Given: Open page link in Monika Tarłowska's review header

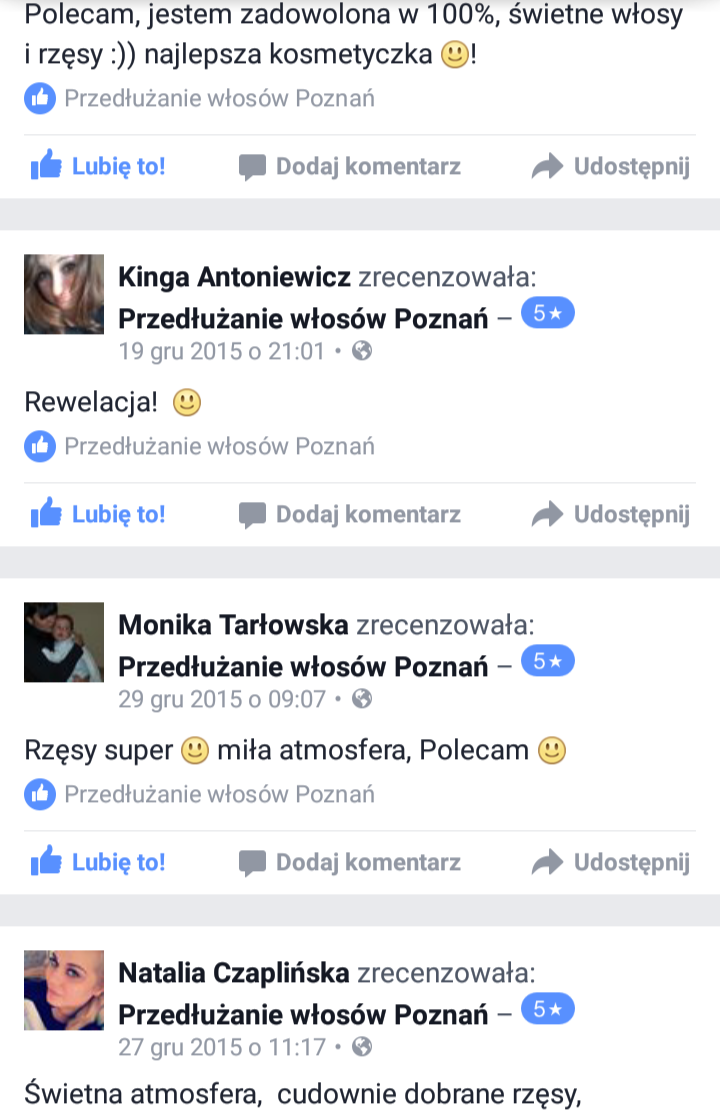Looking at the screenshot, I should coord(303,666).
